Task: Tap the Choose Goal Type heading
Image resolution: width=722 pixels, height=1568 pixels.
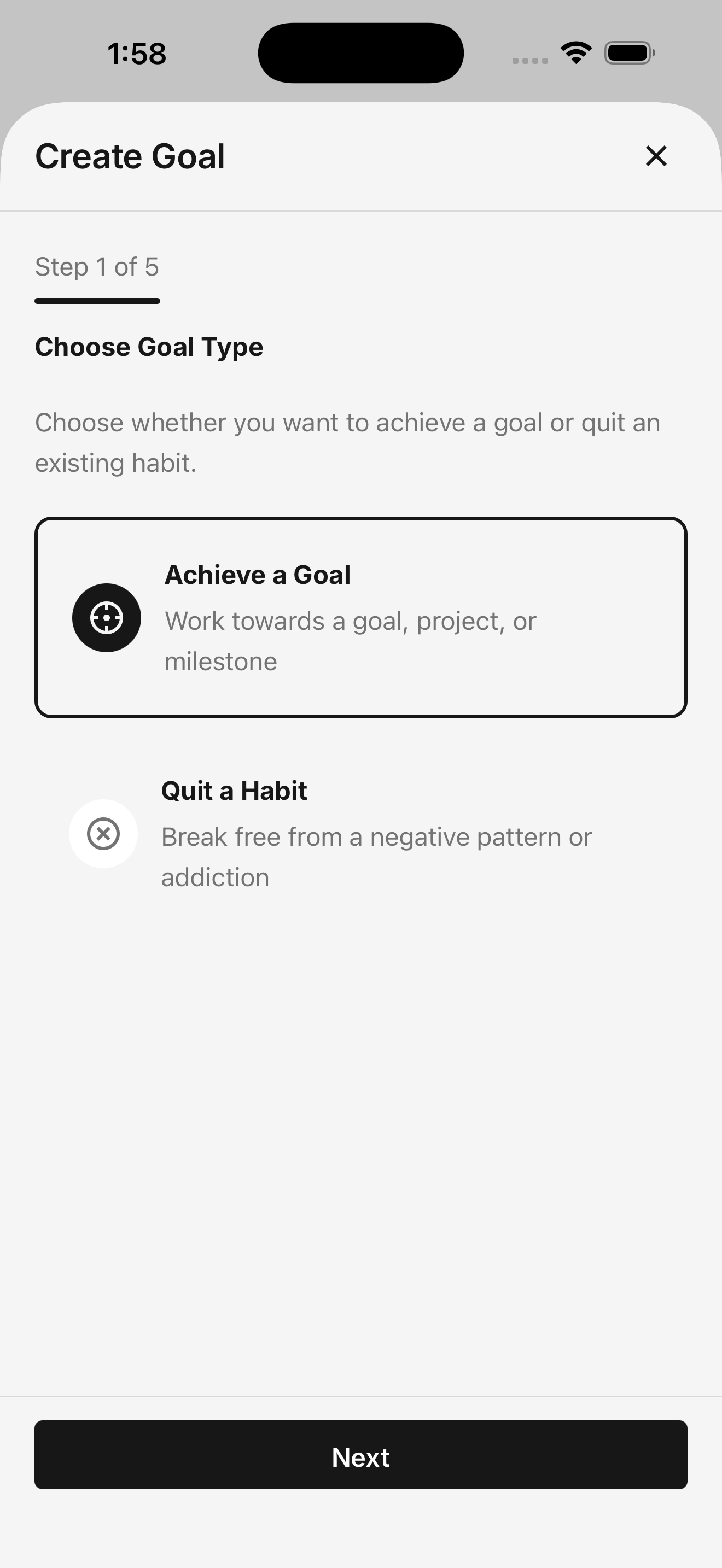Action: coord(149,347)
